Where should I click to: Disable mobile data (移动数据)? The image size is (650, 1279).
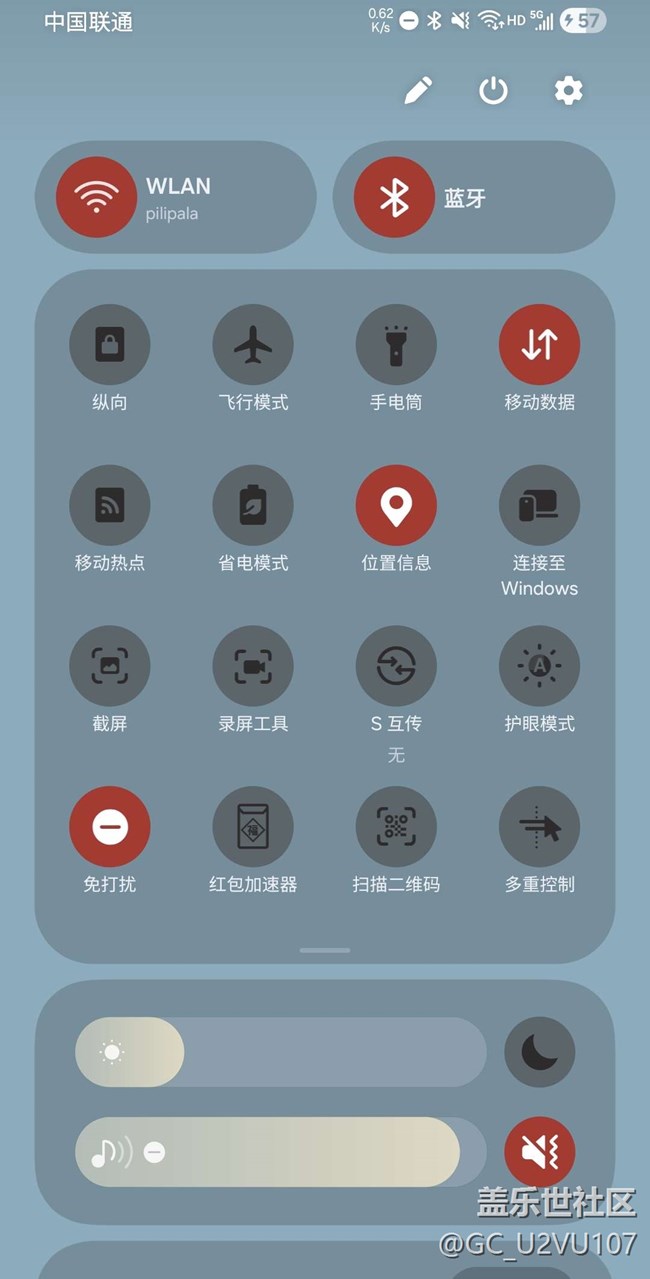point(539,345)
